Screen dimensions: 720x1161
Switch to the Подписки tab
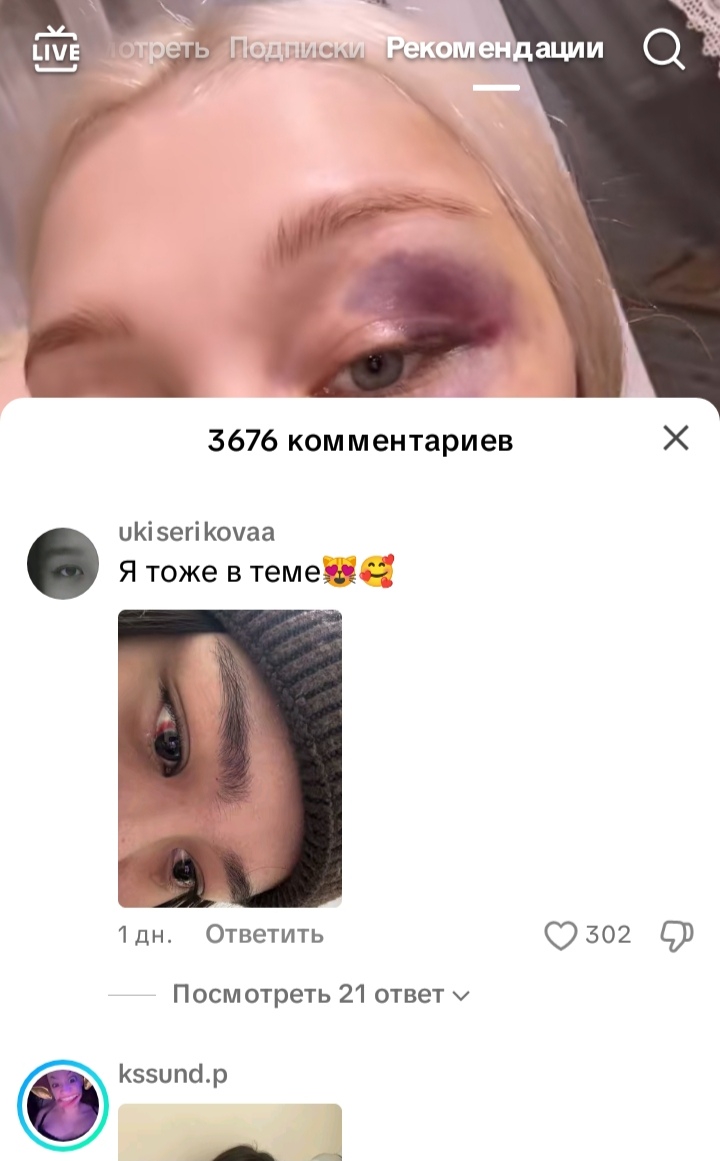coord(296,48)
